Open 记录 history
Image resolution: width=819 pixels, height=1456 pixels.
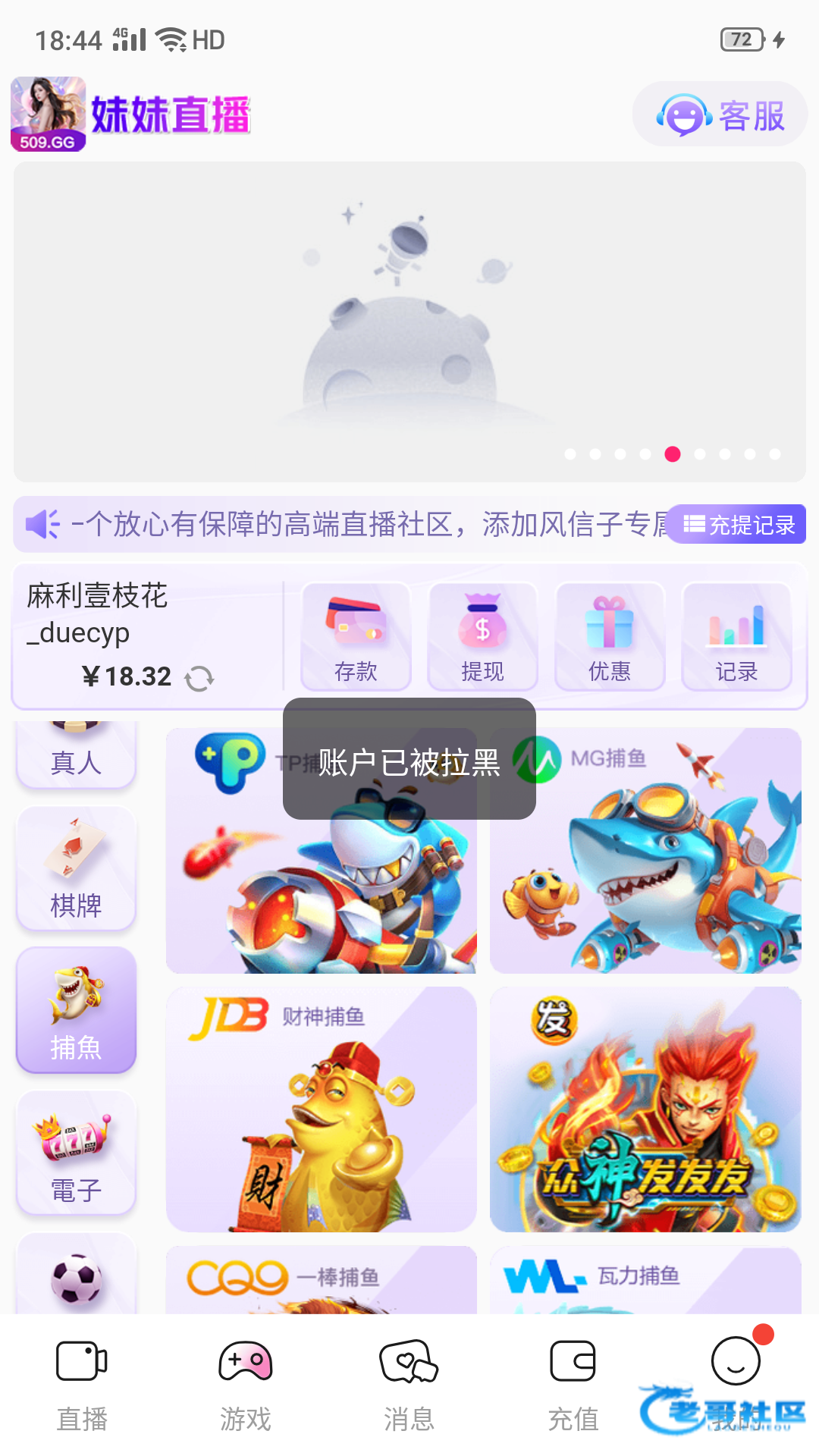tap(736, 637)
